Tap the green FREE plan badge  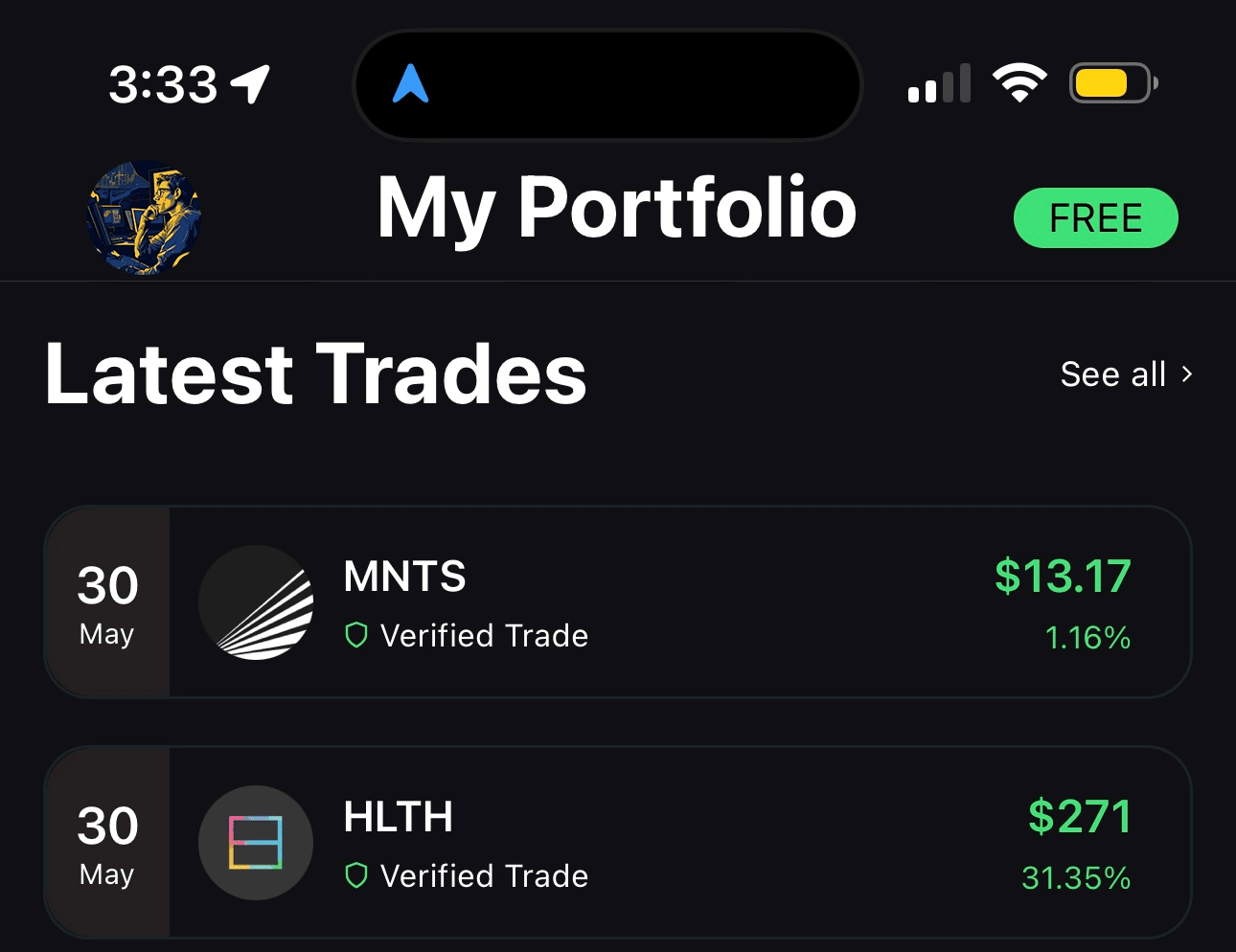[1095, 218]
